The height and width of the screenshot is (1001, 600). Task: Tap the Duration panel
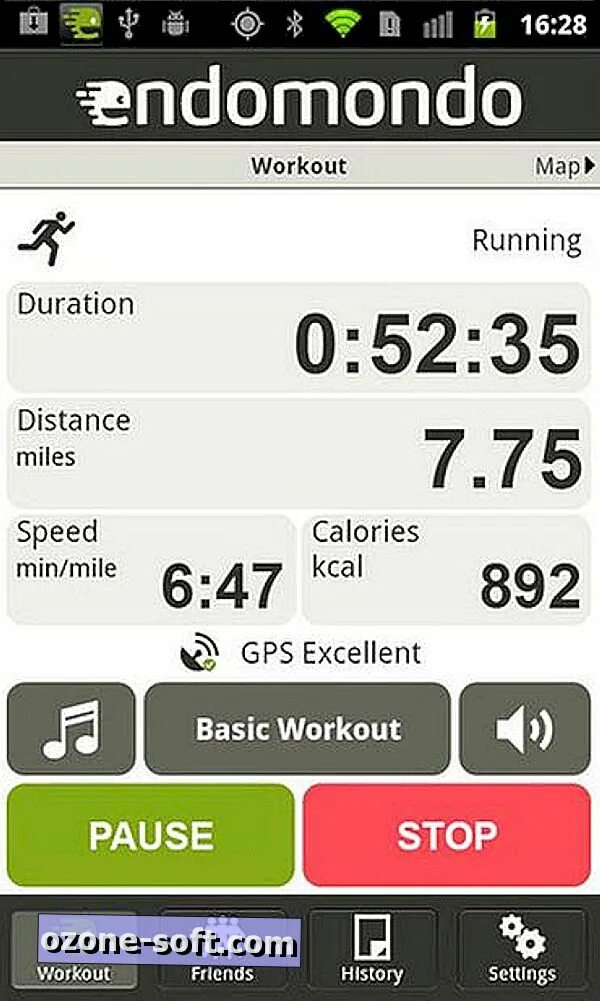[x=298, y=338]
